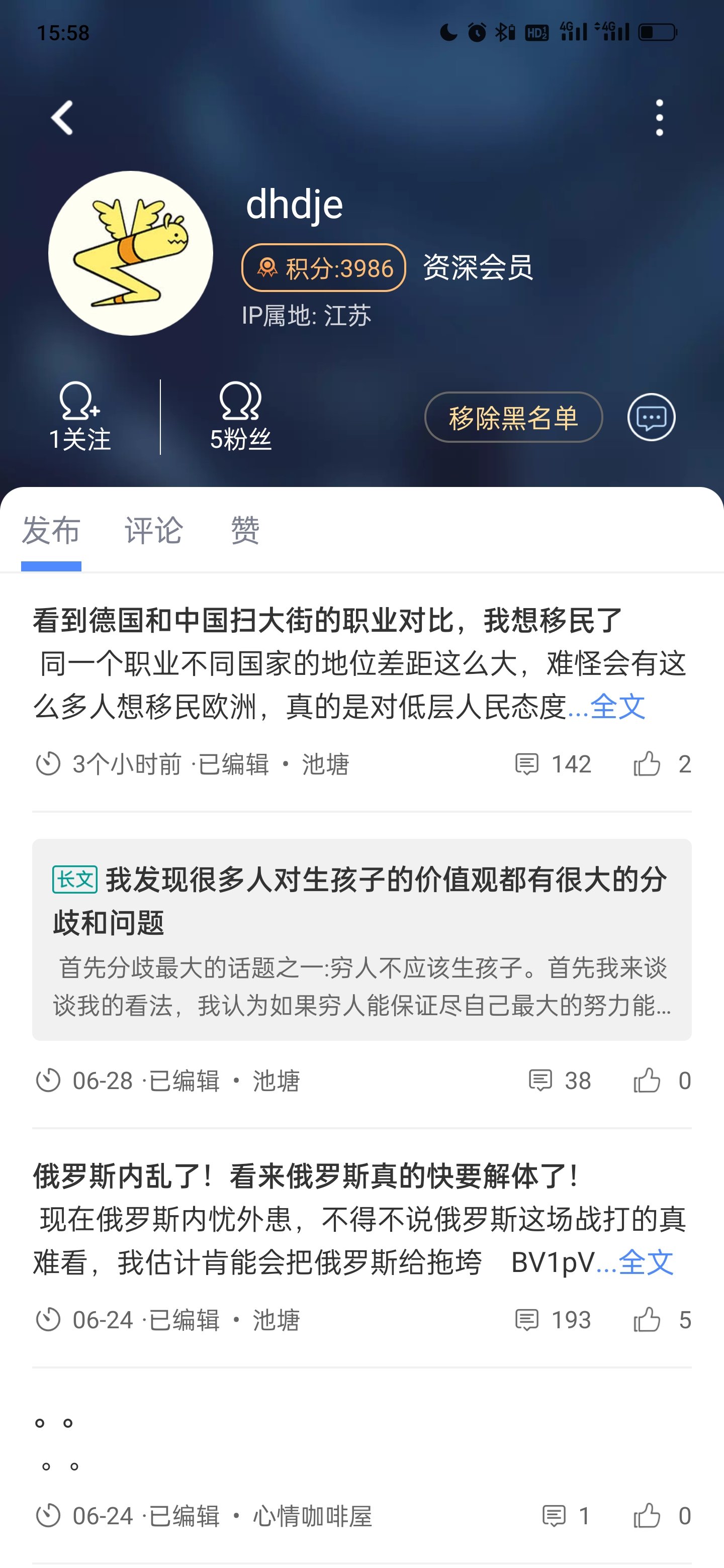724x1568 pixels.
Task: Like the 生孩子 long post
Action: [x=662, y=1081]
